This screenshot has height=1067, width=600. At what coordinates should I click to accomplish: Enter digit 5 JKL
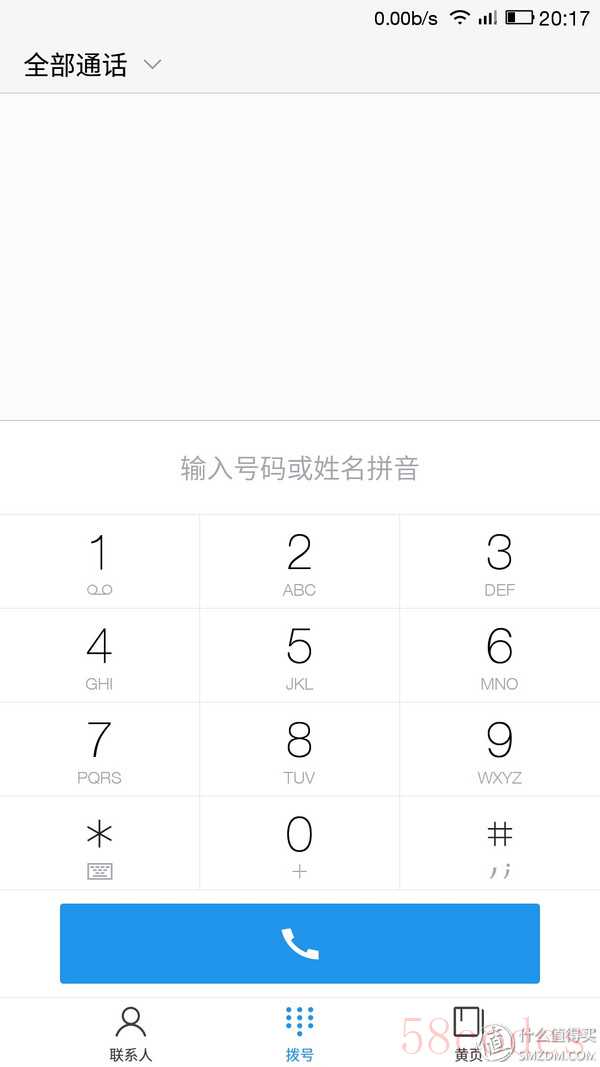pos(299,655)
